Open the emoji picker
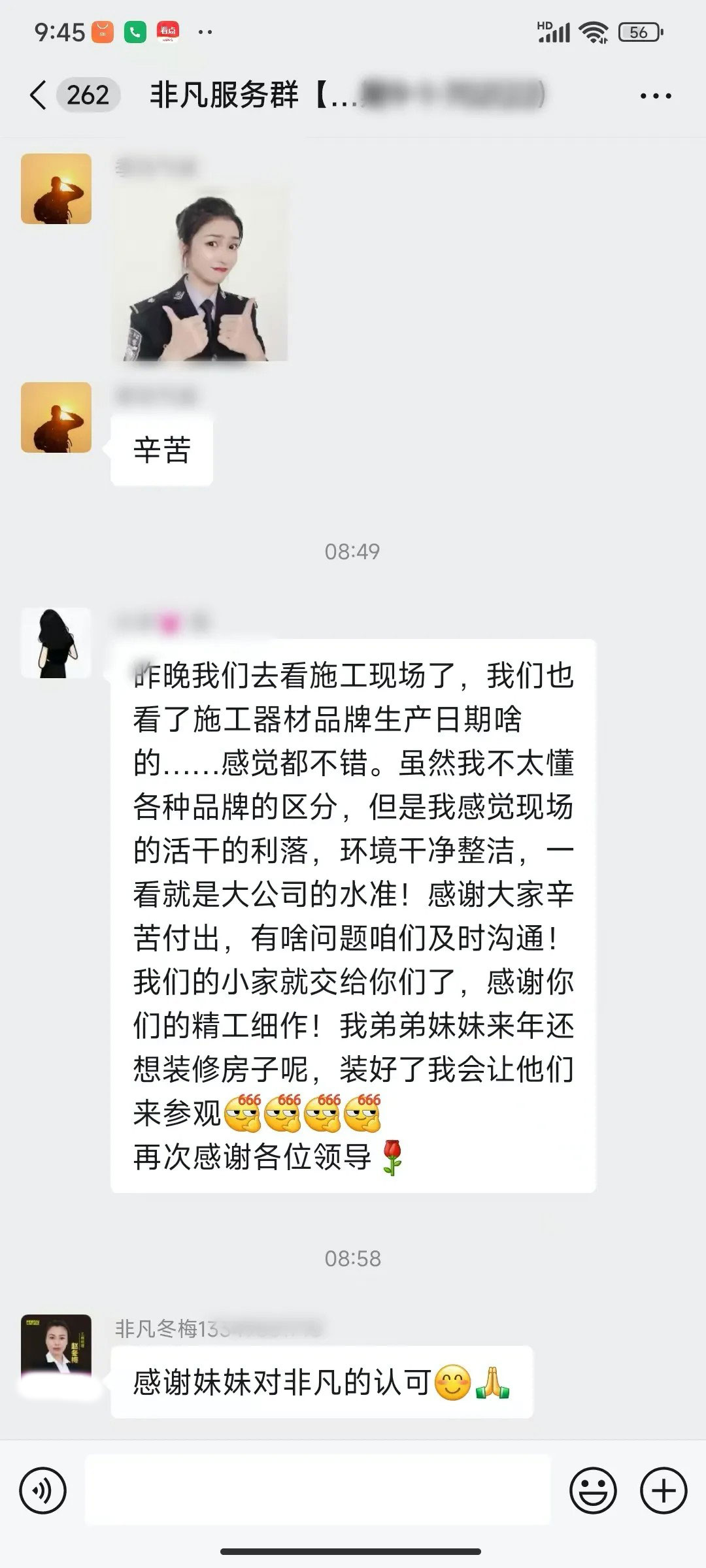706x1568 pixels. click(x=593, y=1492)
